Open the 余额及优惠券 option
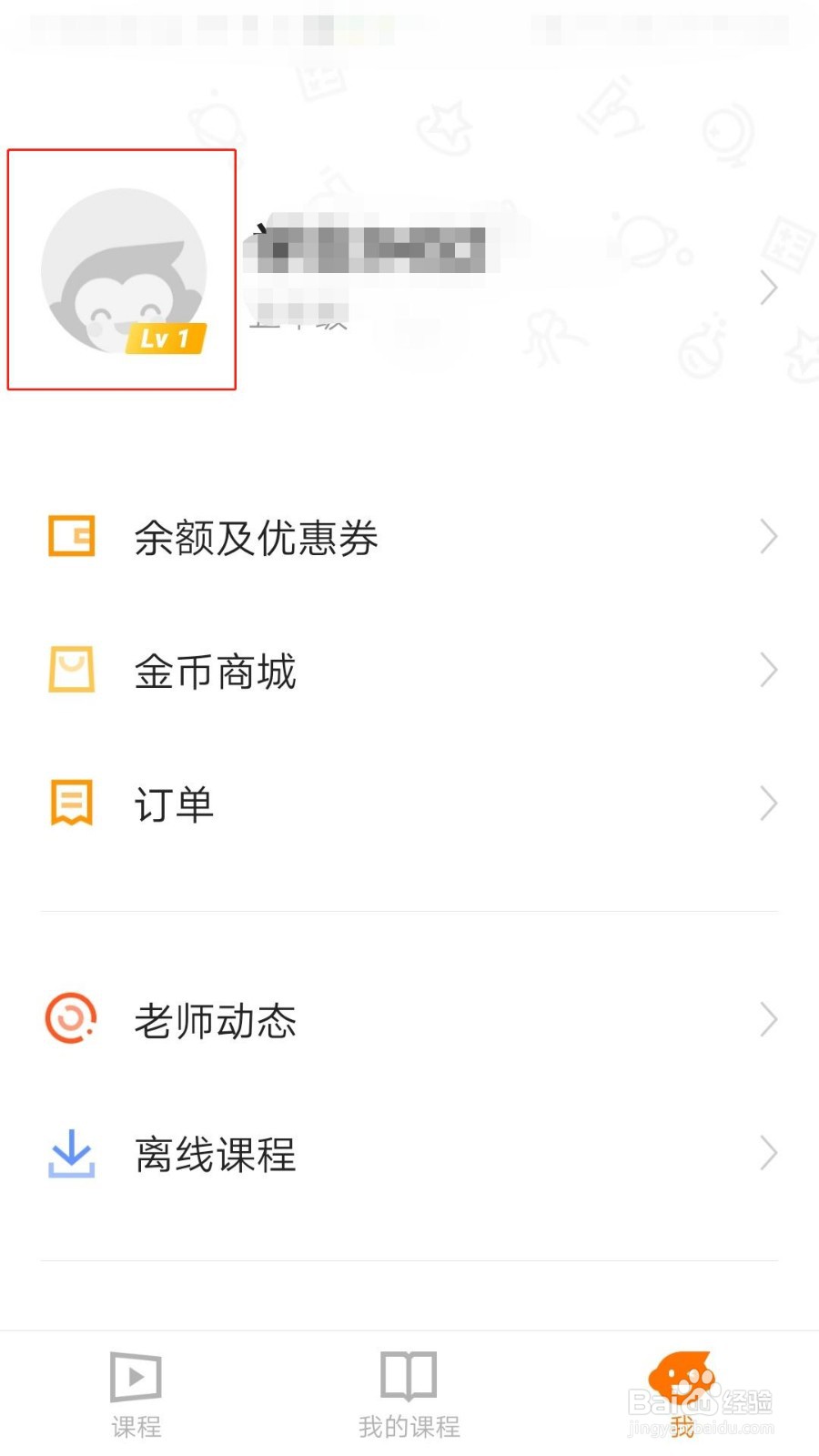 click(255, 537)
